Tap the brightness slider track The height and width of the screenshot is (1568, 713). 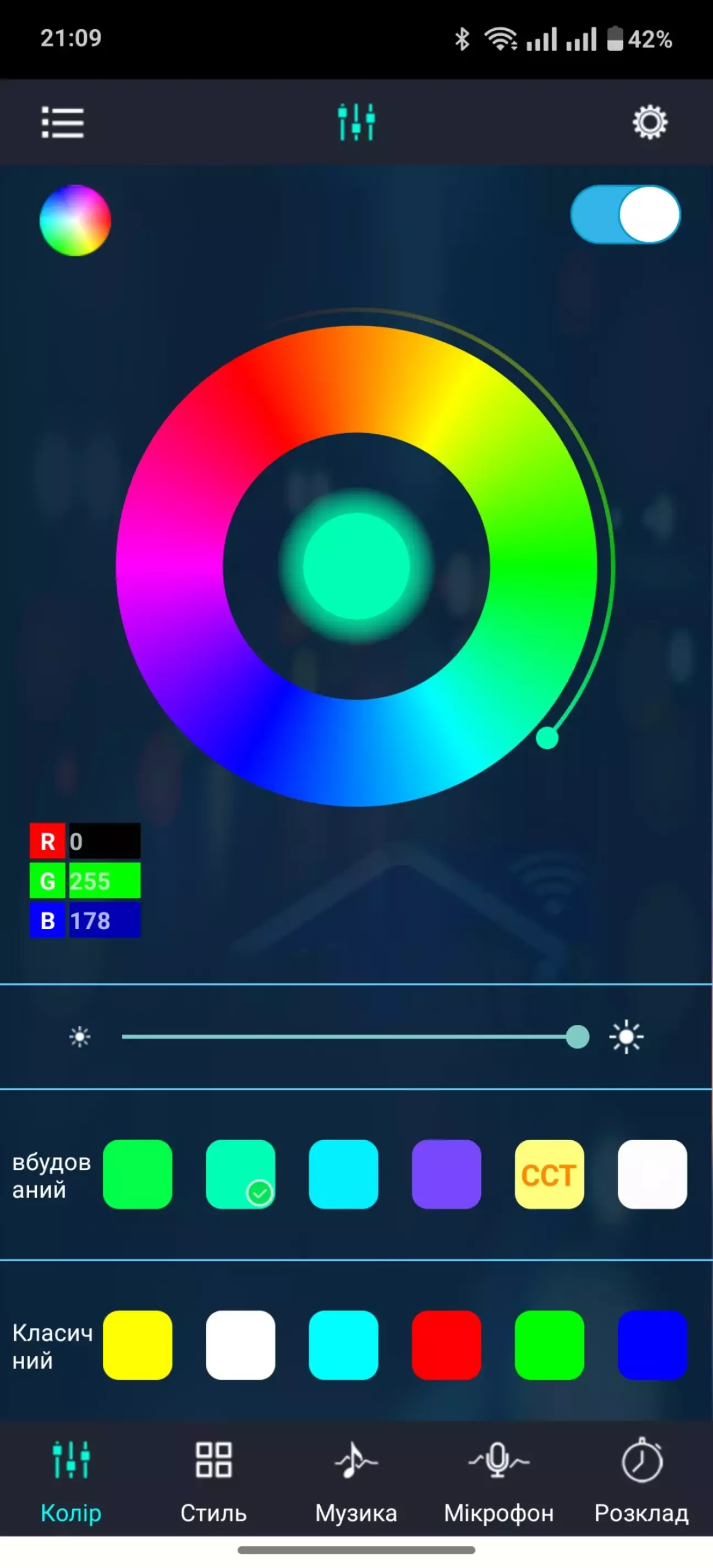355,1036
